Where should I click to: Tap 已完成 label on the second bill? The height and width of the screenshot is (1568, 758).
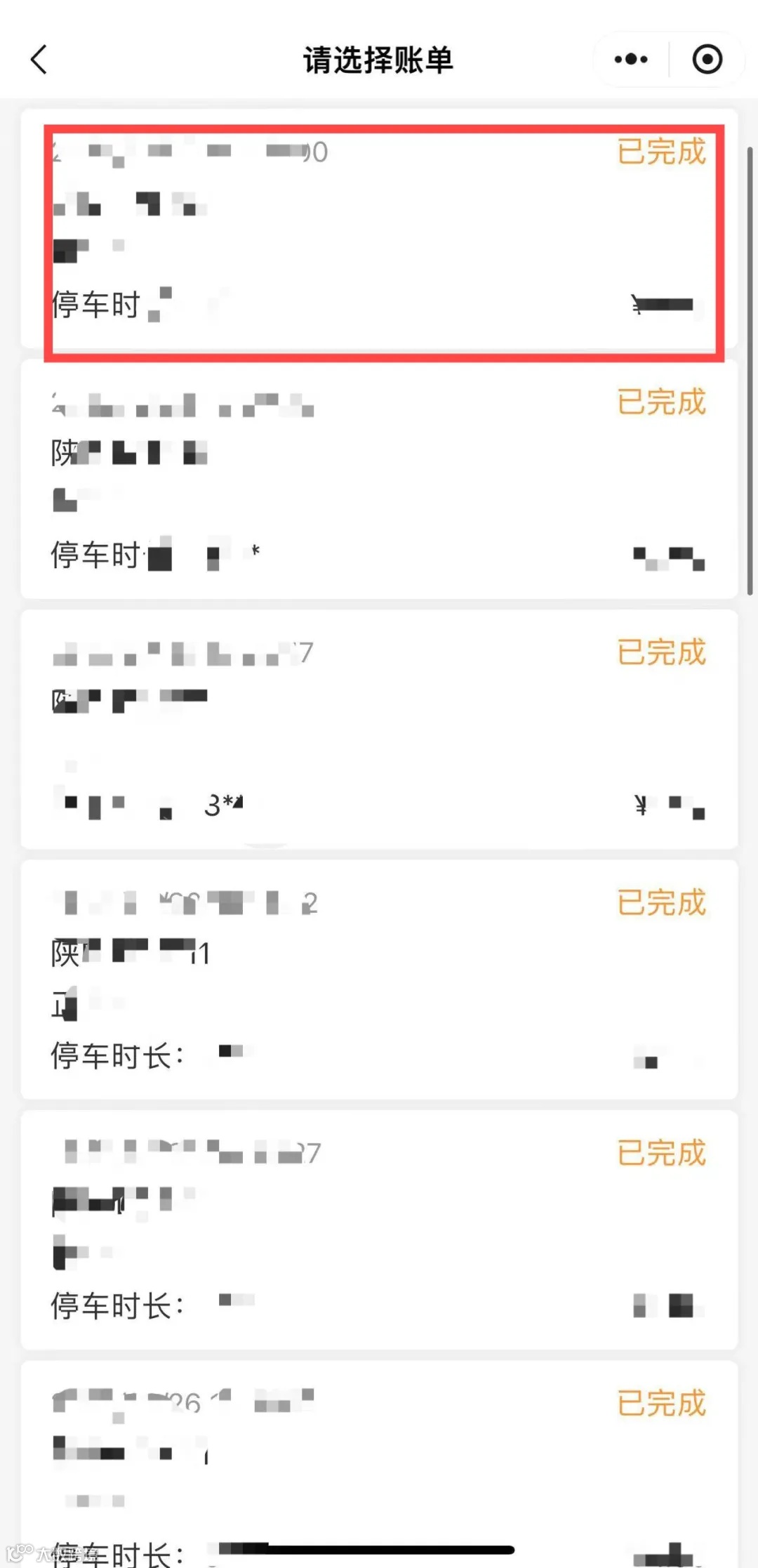coord(660,403)
